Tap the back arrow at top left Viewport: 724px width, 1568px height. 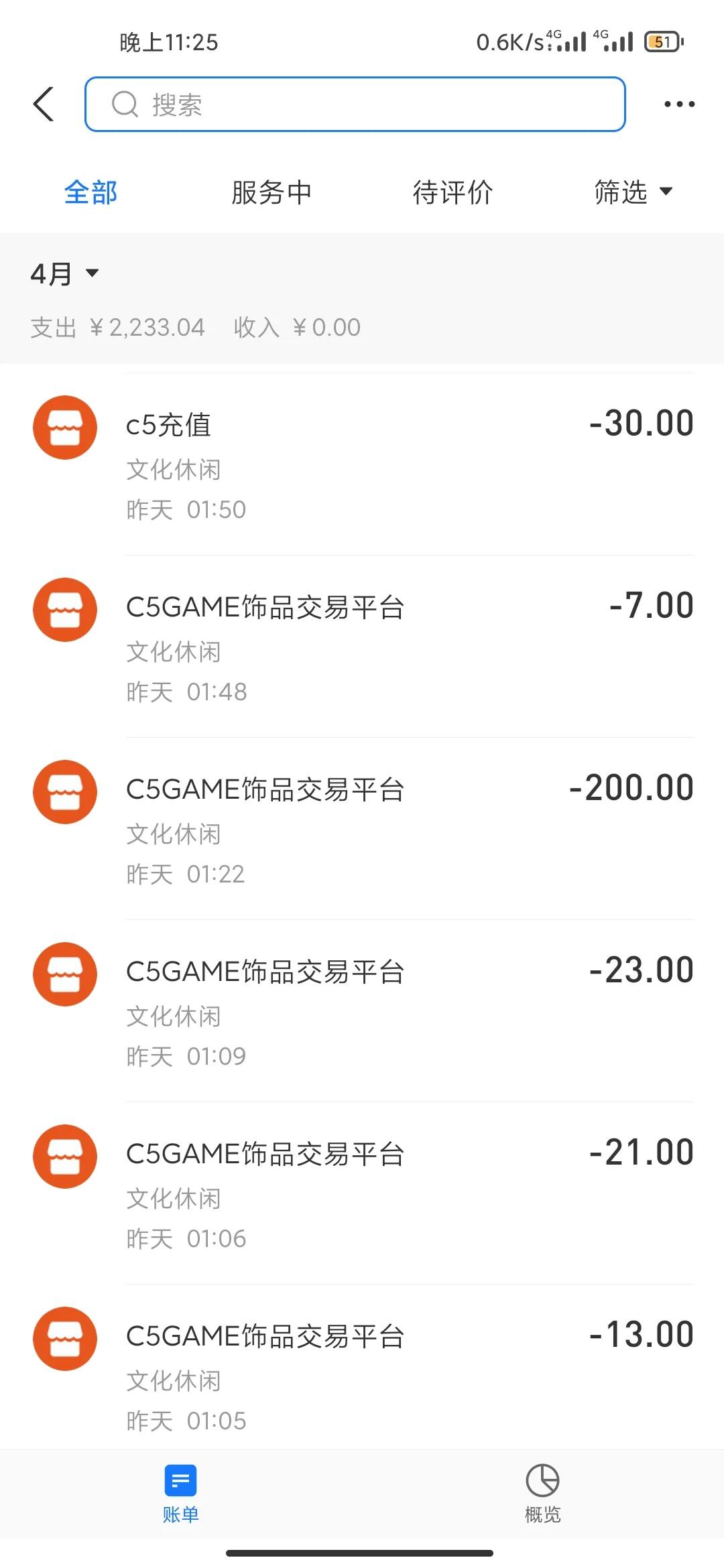click(x=43, y=104)
